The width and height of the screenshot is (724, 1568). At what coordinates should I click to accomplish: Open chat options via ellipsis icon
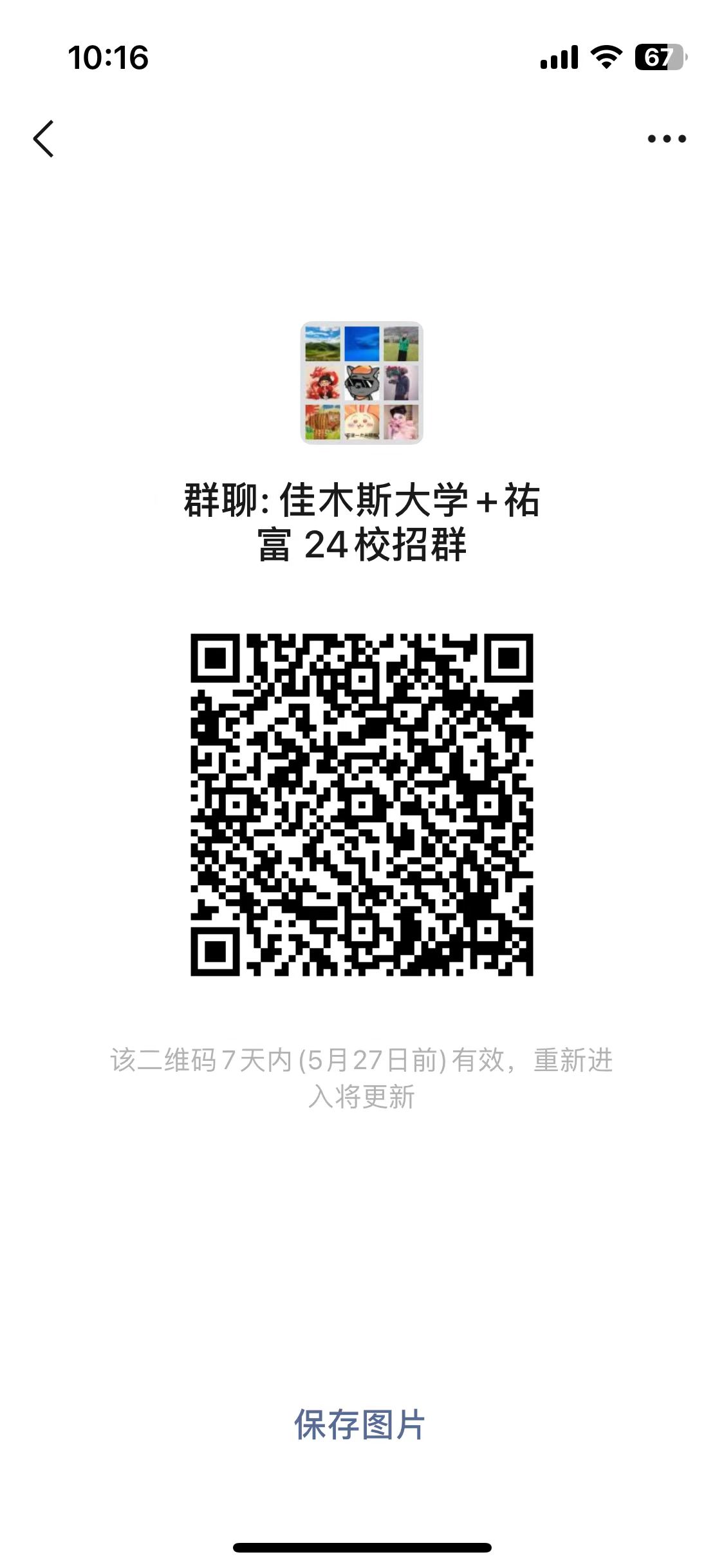[x=667, y=138]
